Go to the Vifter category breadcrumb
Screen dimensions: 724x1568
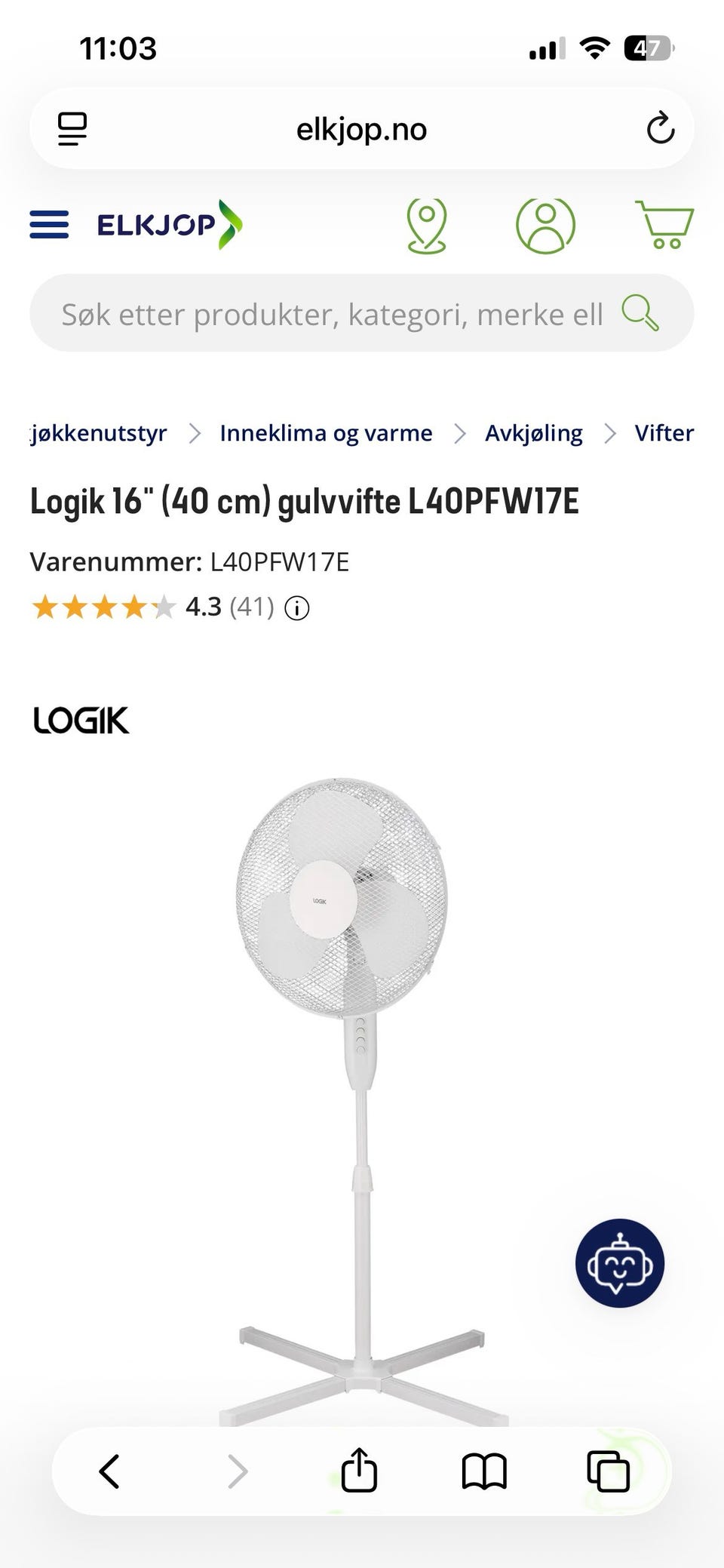coord(664,433)
